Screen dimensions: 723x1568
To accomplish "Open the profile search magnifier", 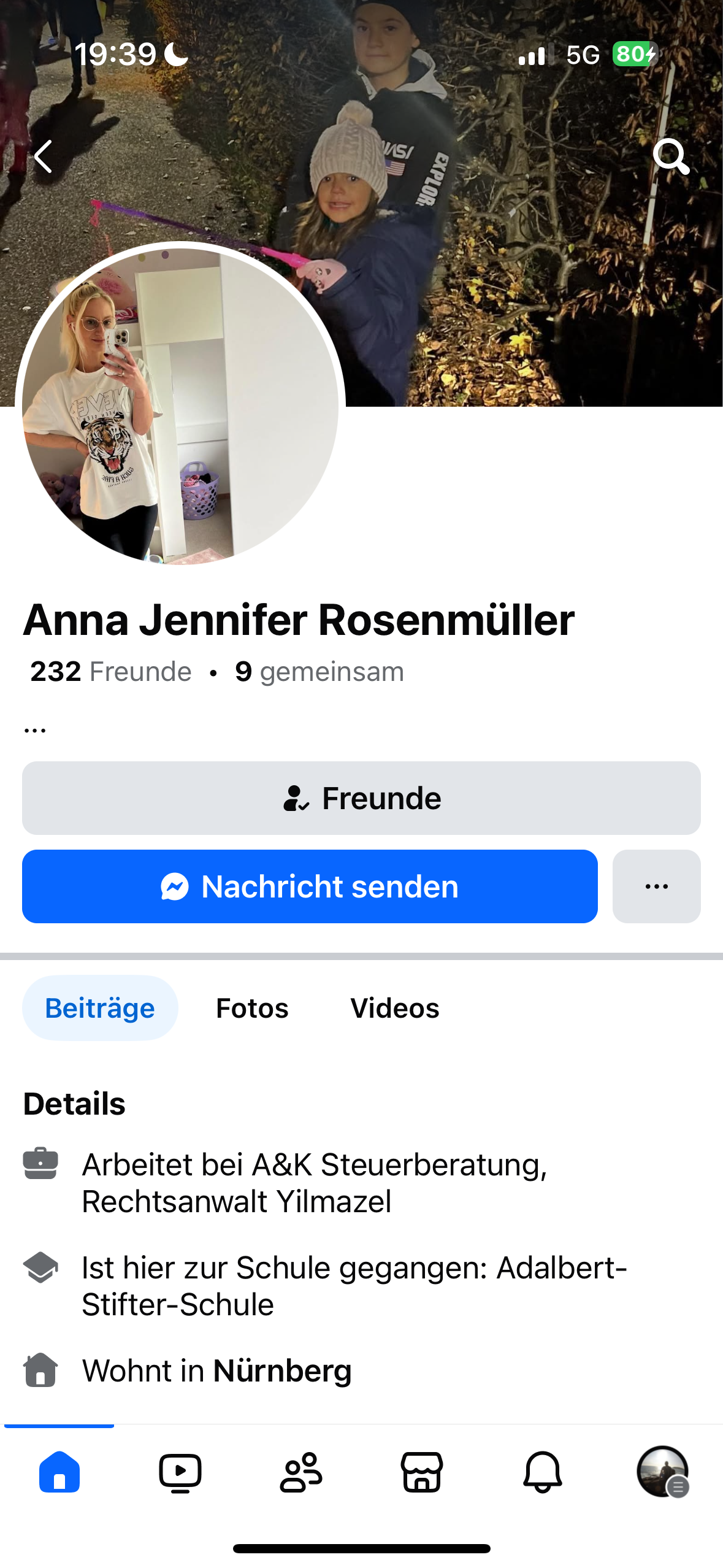I will pyautogui.click(x=671, y=156).
